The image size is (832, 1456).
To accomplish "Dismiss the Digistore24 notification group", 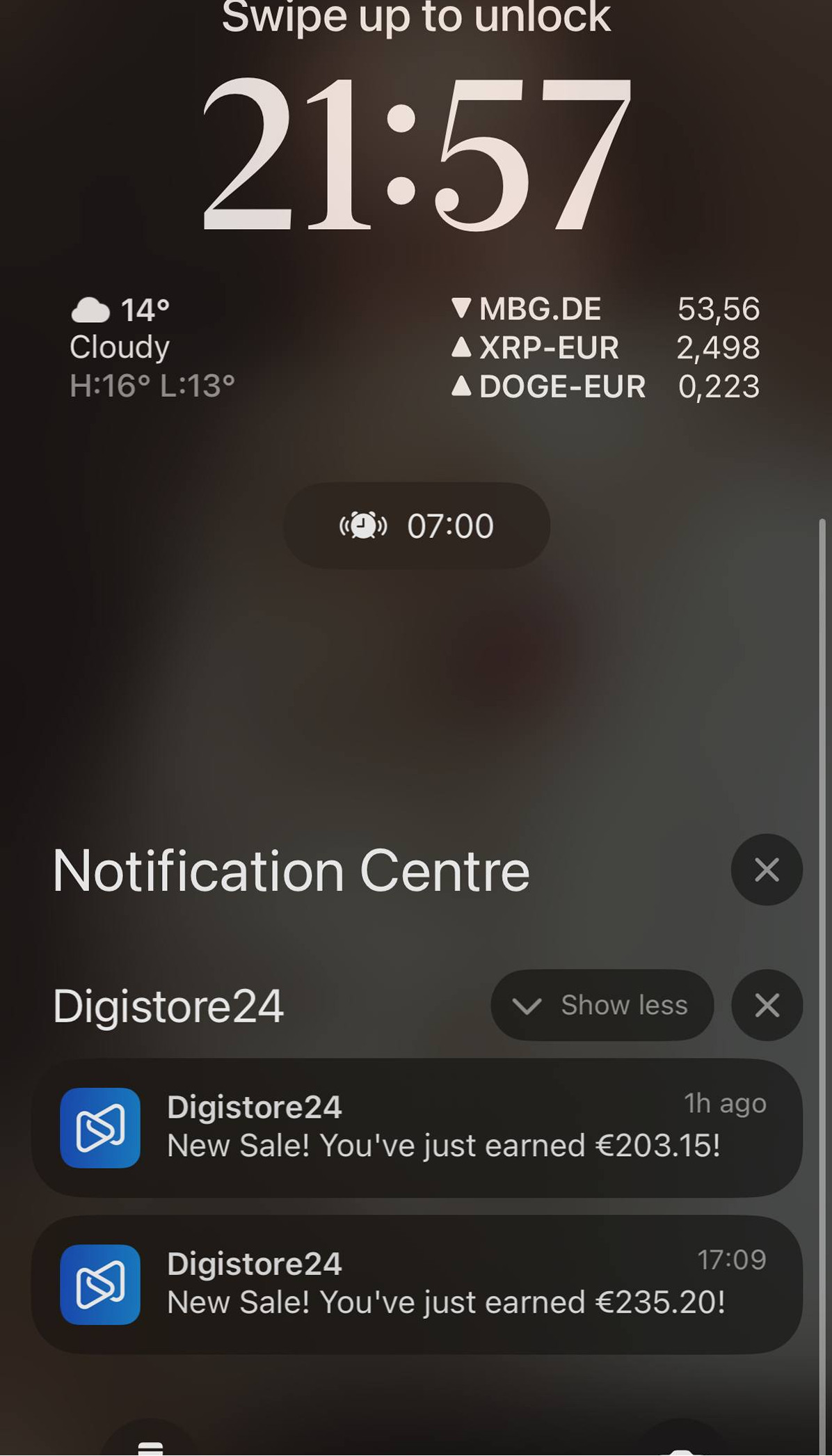I will click(x=767, y=1005).
